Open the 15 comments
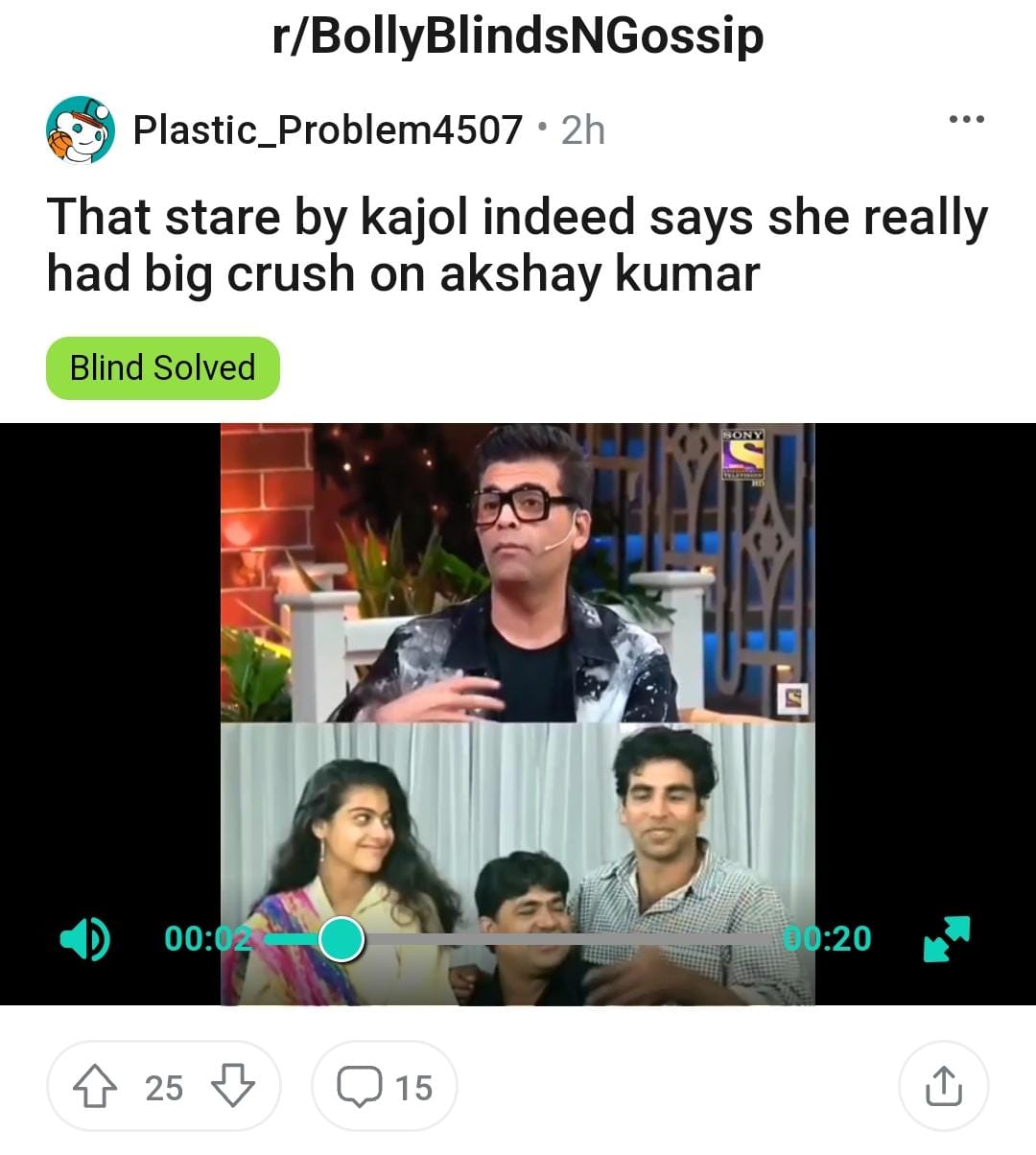 coord(385,1087)
